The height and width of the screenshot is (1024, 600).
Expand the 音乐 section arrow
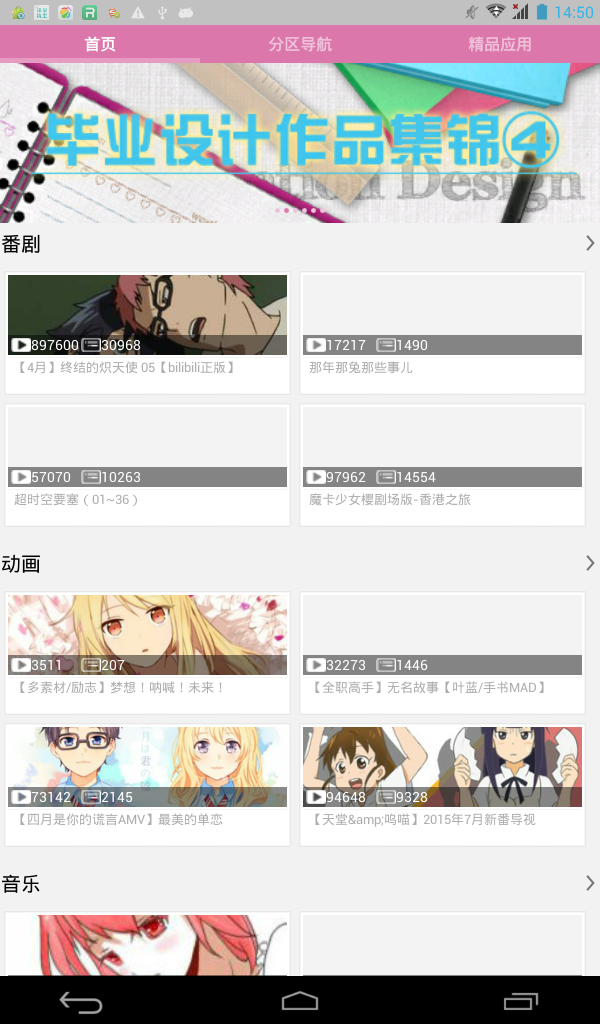pos(590,883)
